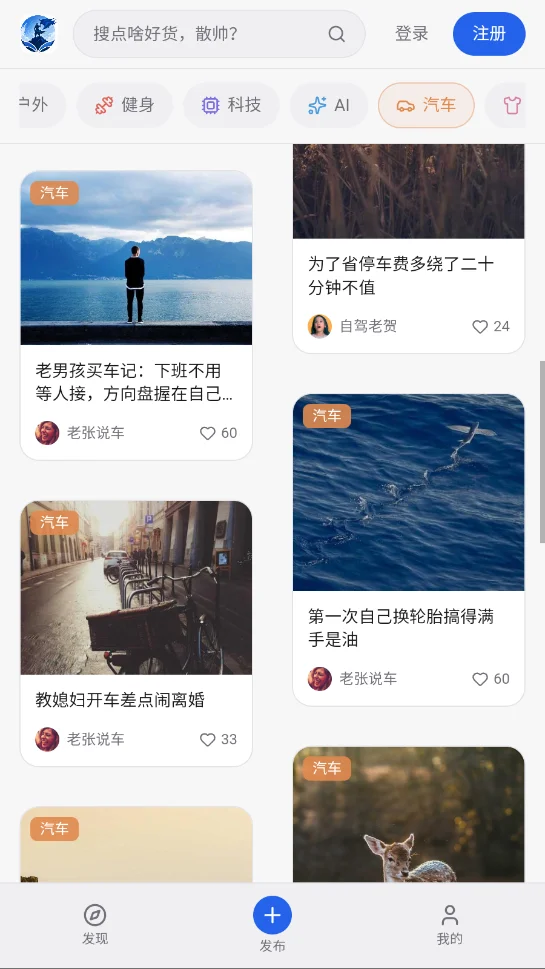The width and height of the screenshot is (545, 969).
Task: Choose the AI category chip
Action: 329,105
